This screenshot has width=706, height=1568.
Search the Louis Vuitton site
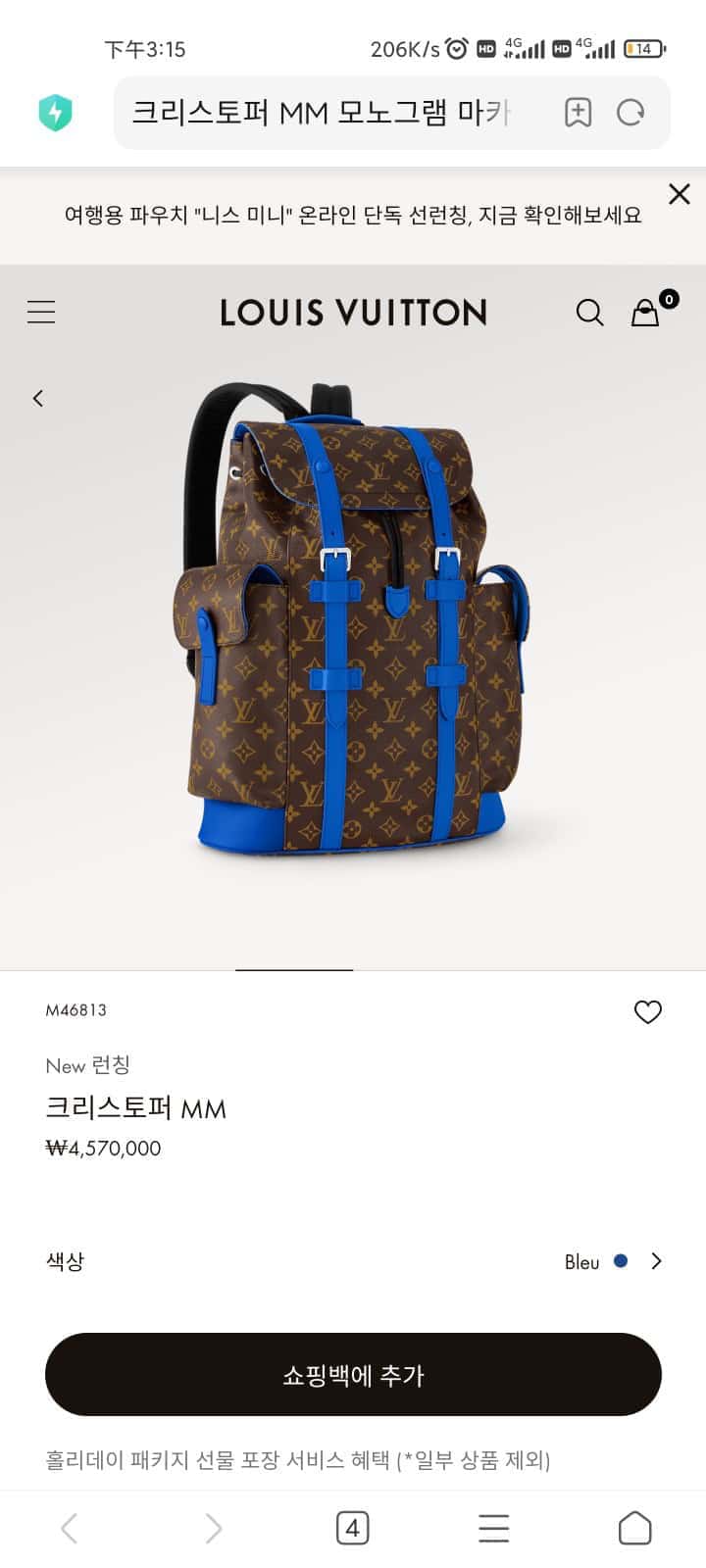point(589,313)
